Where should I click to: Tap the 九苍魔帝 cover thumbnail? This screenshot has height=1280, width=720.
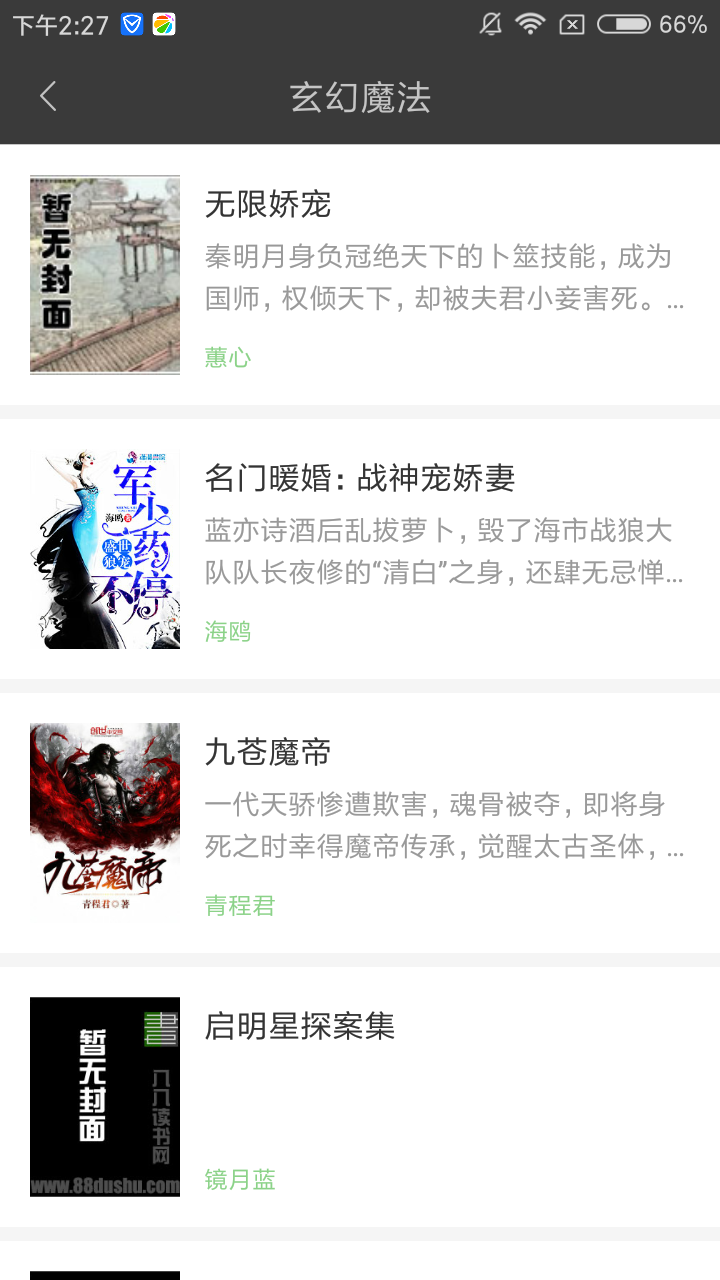[x=104, y=821]
